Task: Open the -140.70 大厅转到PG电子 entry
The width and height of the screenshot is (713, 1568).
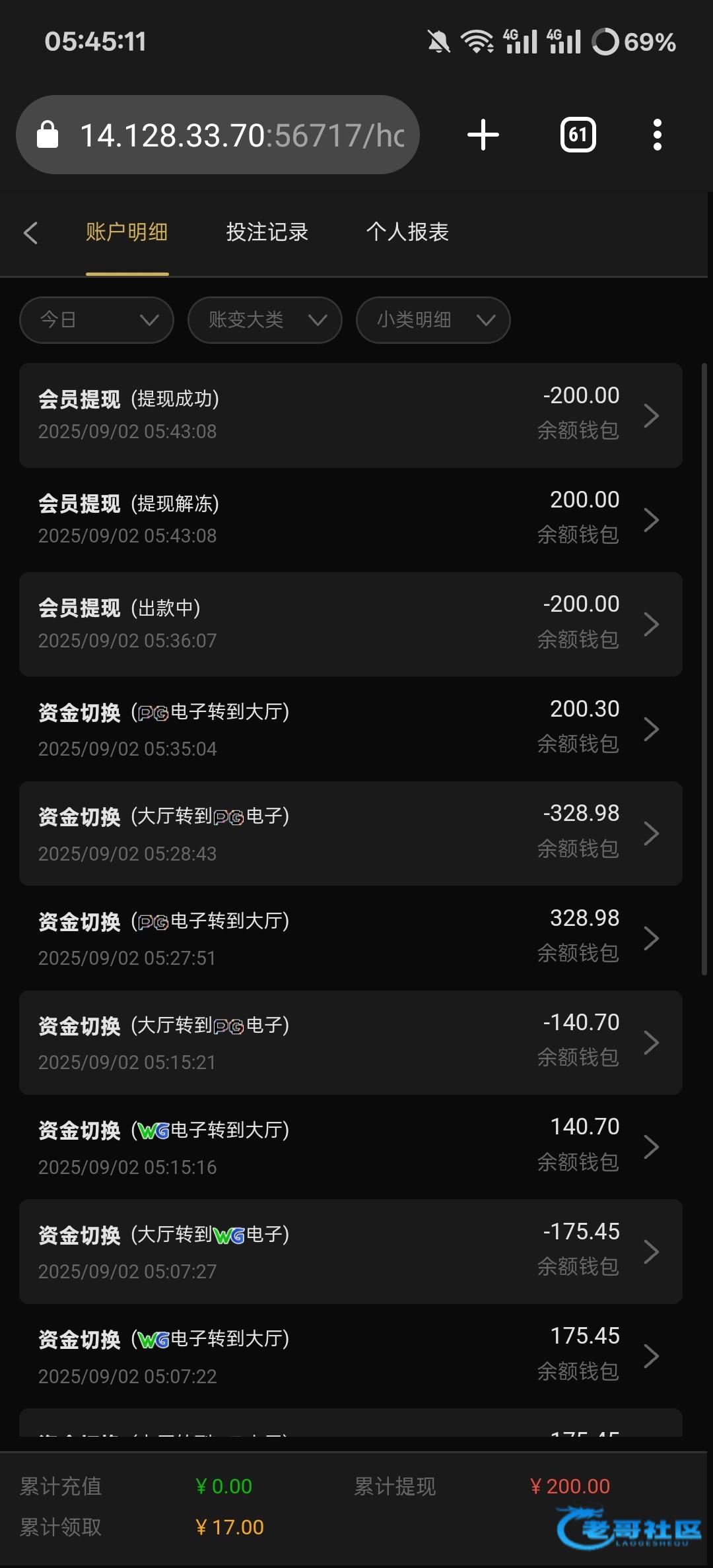Action: click(351, 1043)
